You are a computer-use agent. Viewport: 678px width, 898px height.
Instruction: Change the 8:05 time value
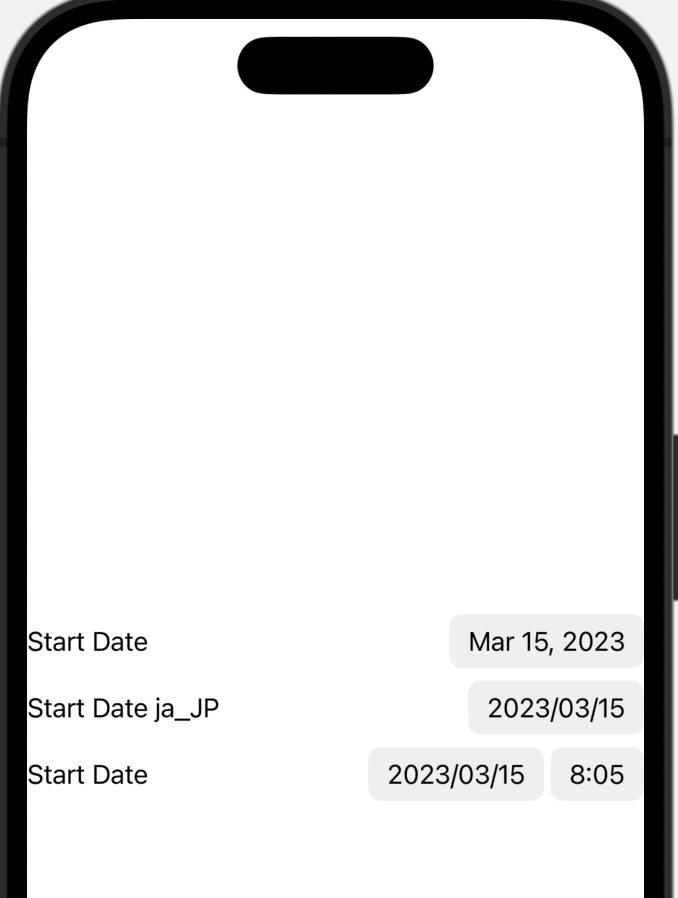[597, 774]
